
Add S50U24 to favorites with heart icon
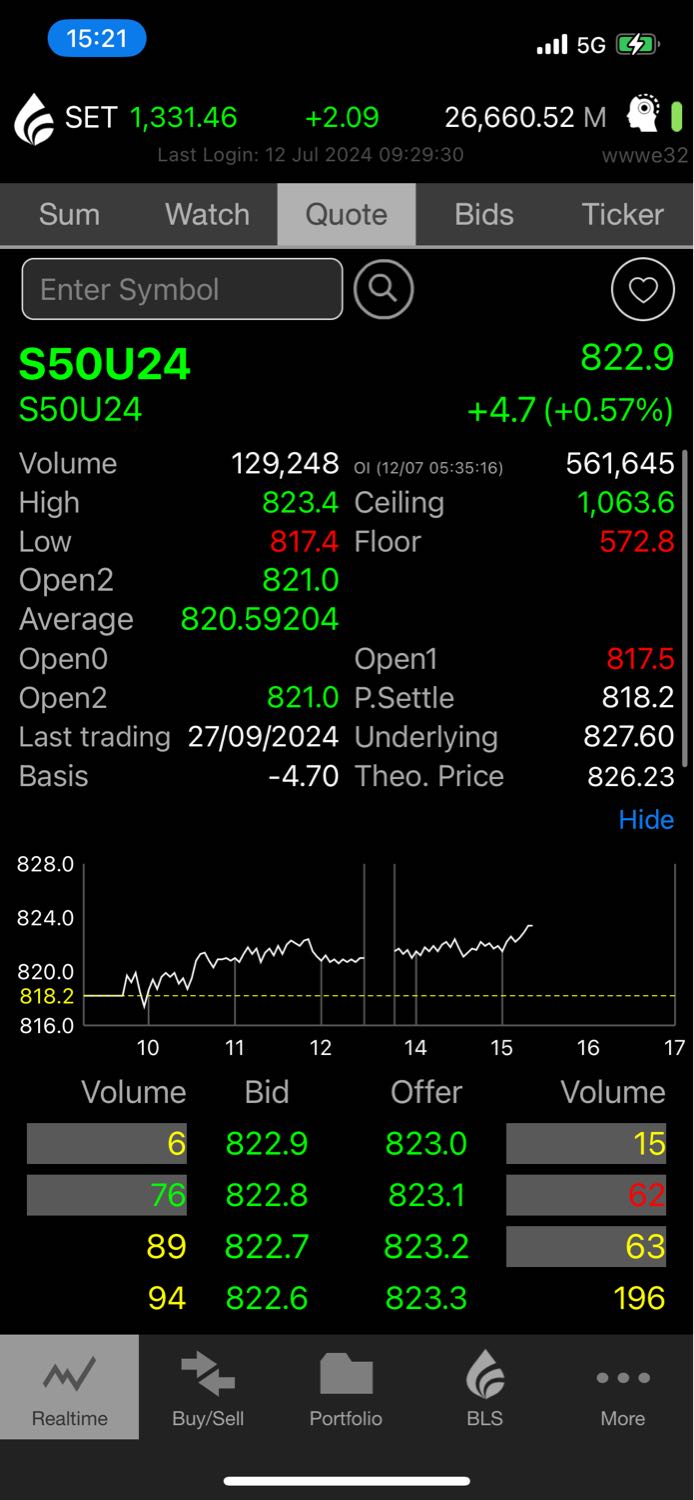tap(642, 290)
